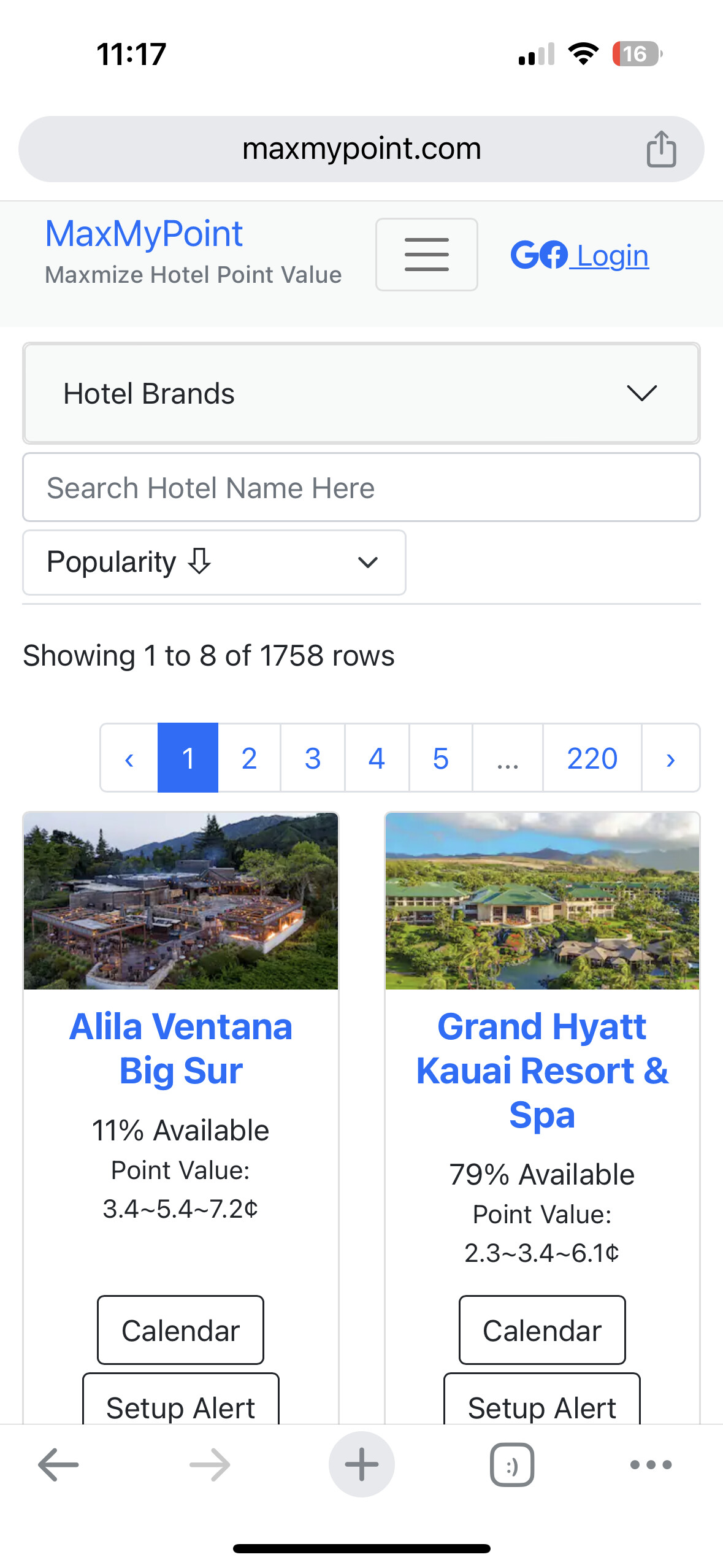Screen dimensions: 723x1568
Task: Open the hamburger navigation menu
Action: click(426, 254)
